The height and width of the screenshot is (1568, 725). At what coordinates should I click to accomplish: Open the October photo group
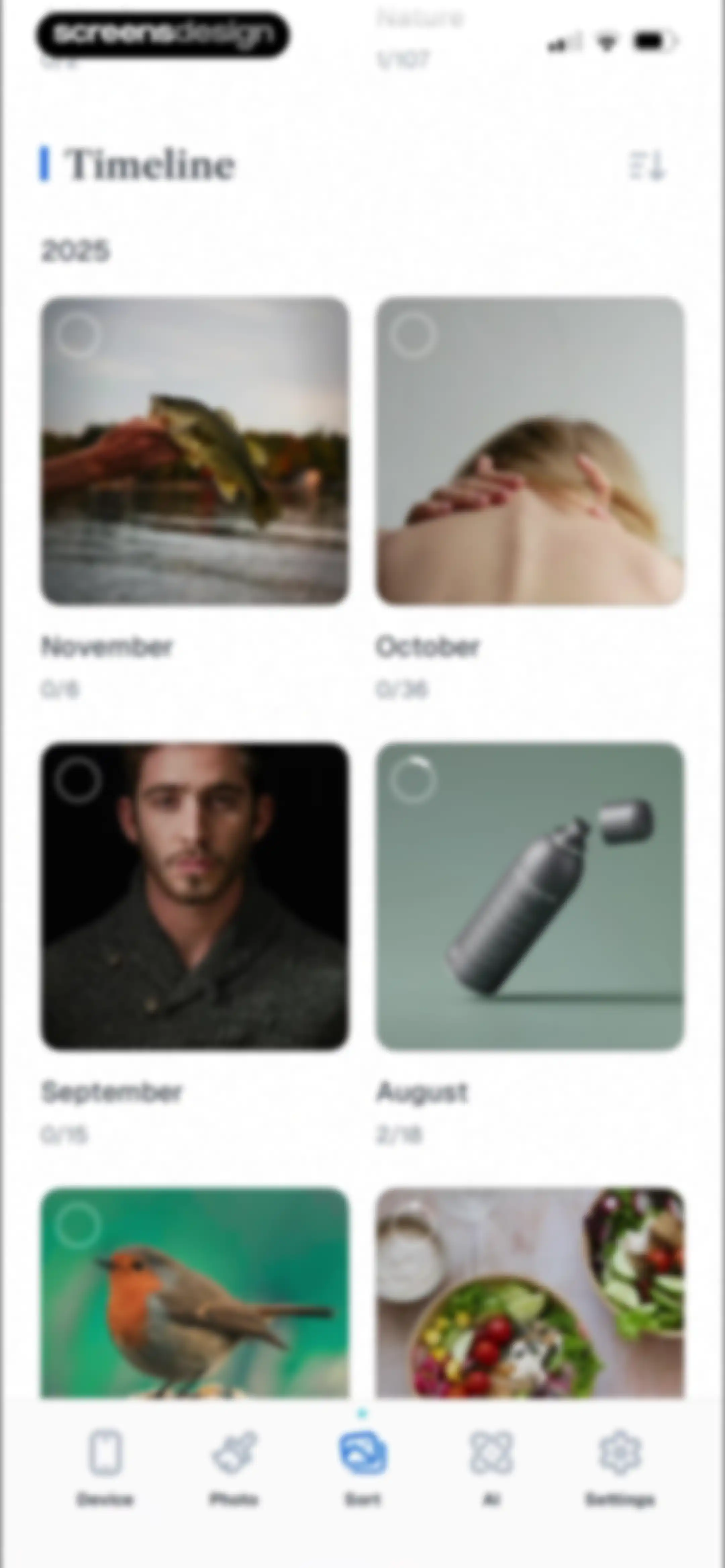coord(530,451)
